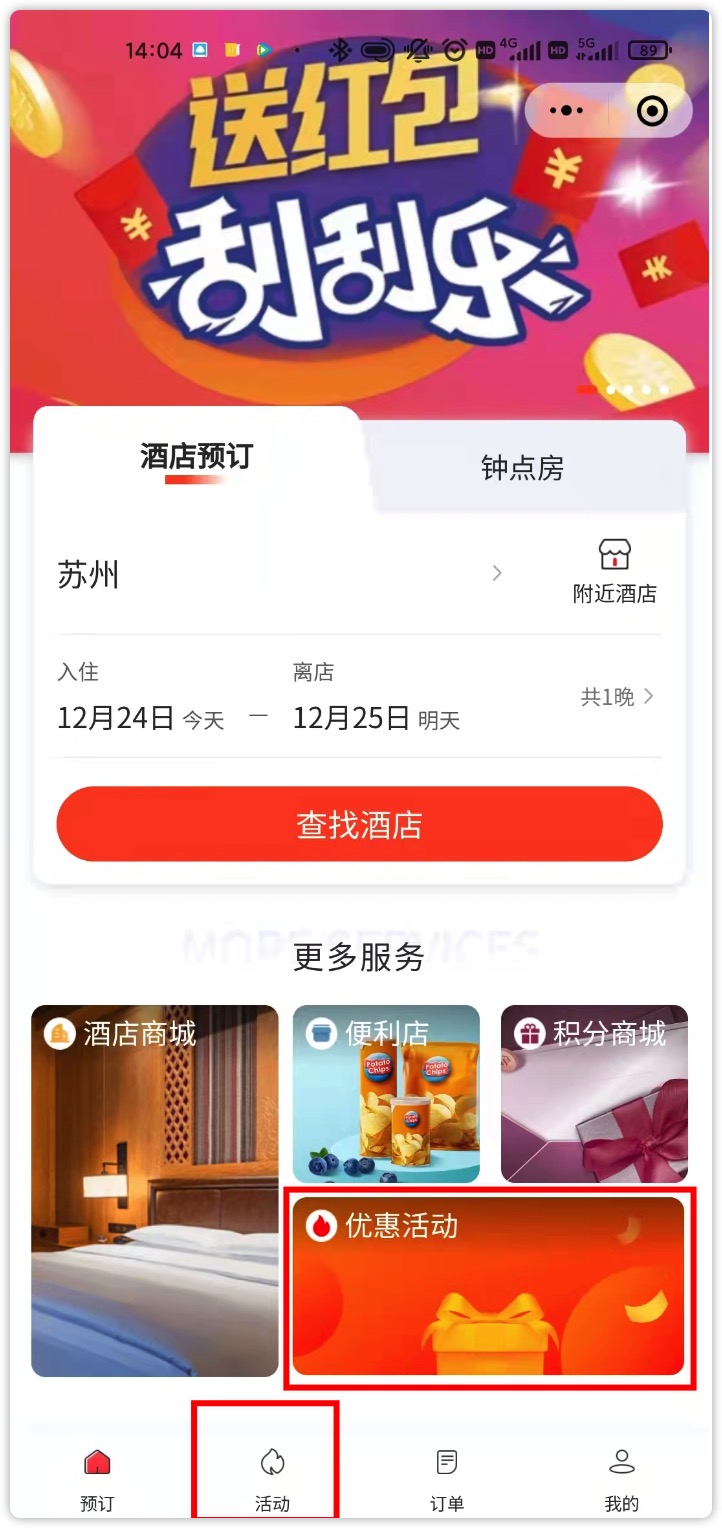This screenshot has height=1528, width=722.
Task: Tap the 查找酒店 search button
Action: coord(360,825)
